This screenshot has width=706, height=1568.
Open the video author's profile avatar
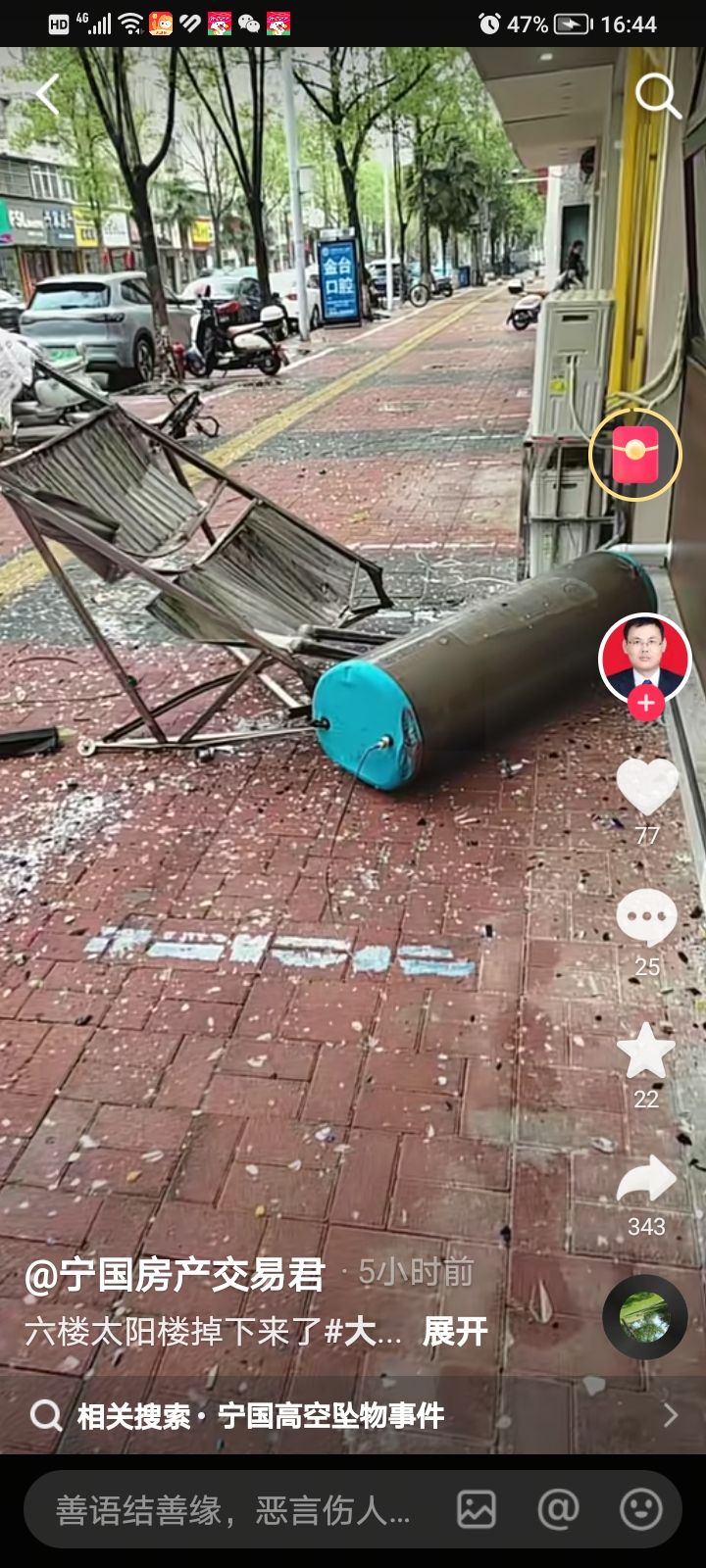(x=644, y=657)
